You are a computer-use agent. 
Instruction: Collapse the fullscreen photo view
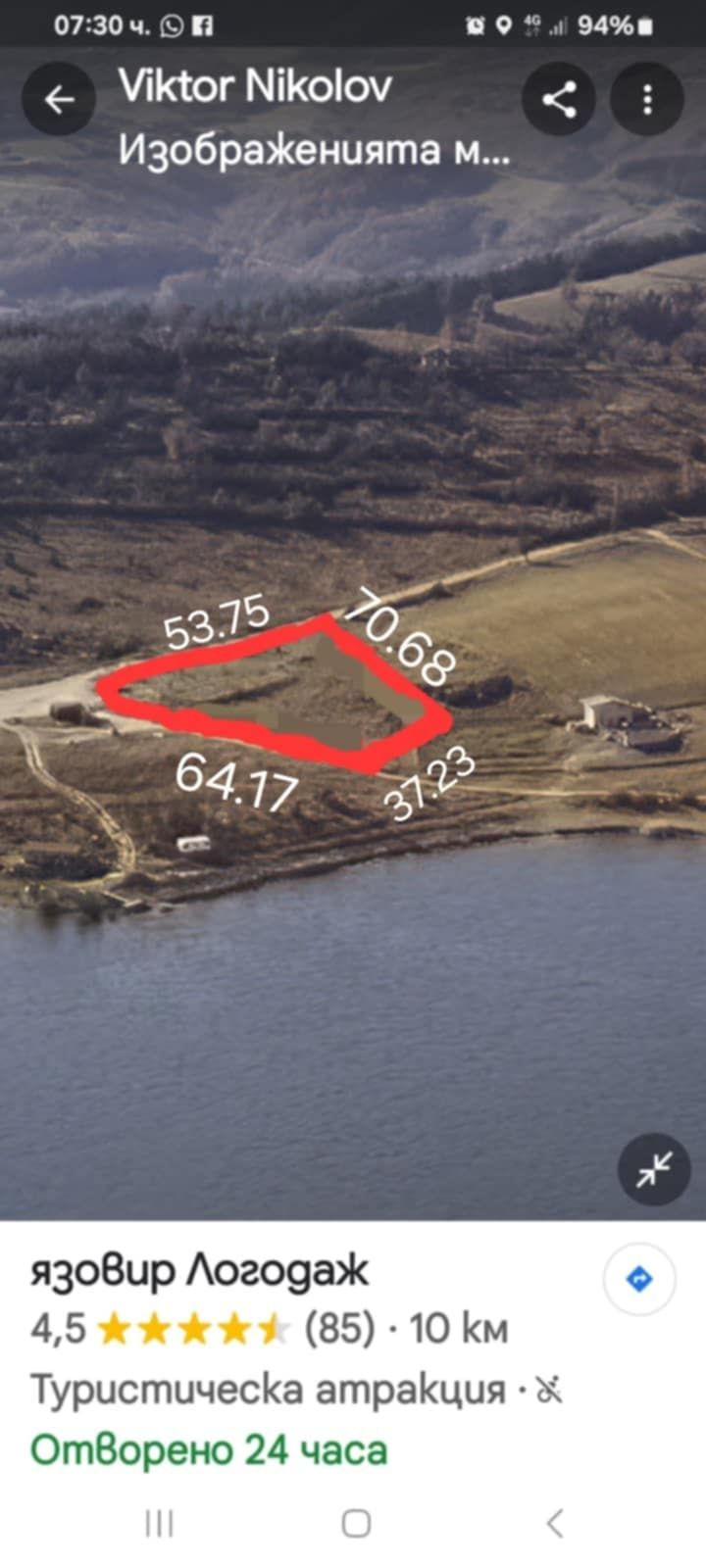(x=653, y=1169)
